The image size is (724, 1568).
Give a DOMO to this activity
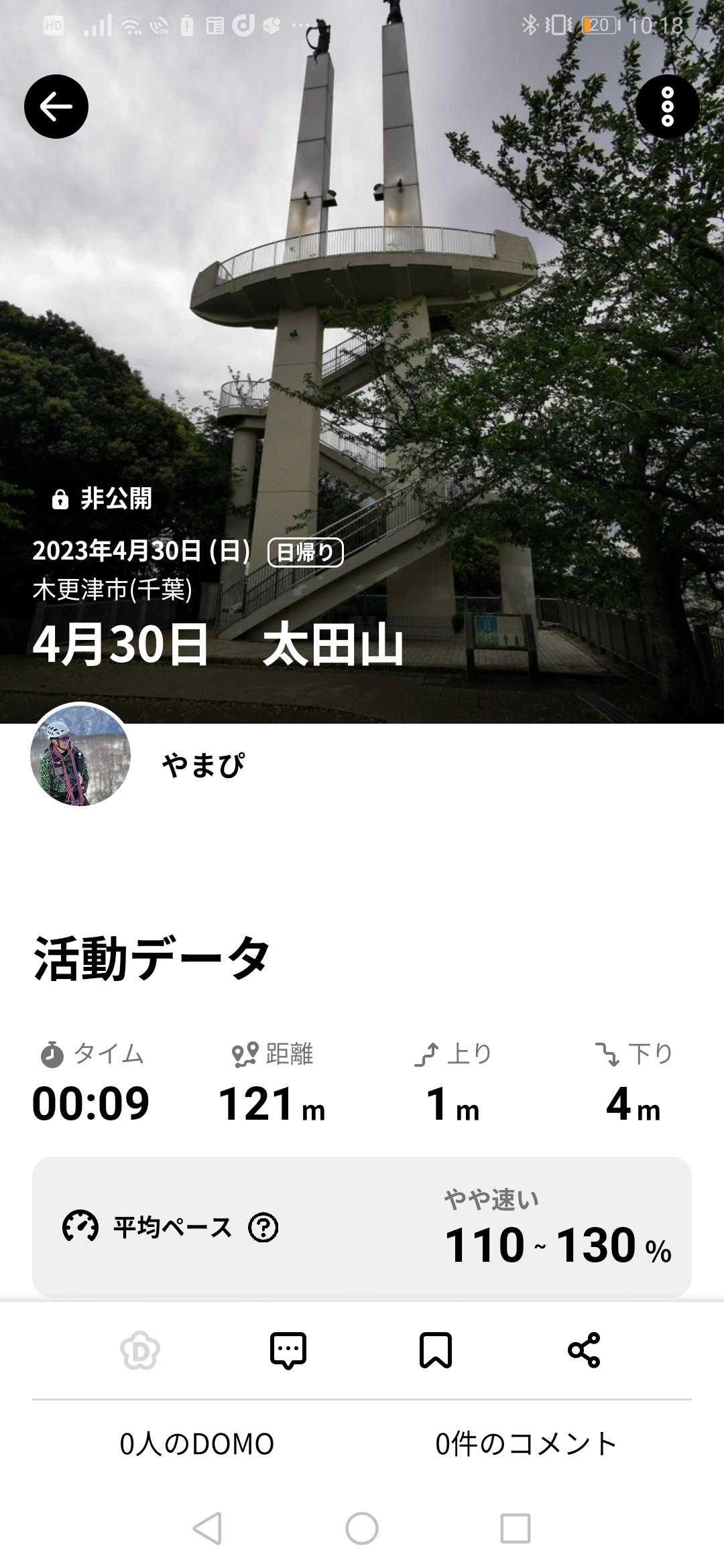[140, 1350]
